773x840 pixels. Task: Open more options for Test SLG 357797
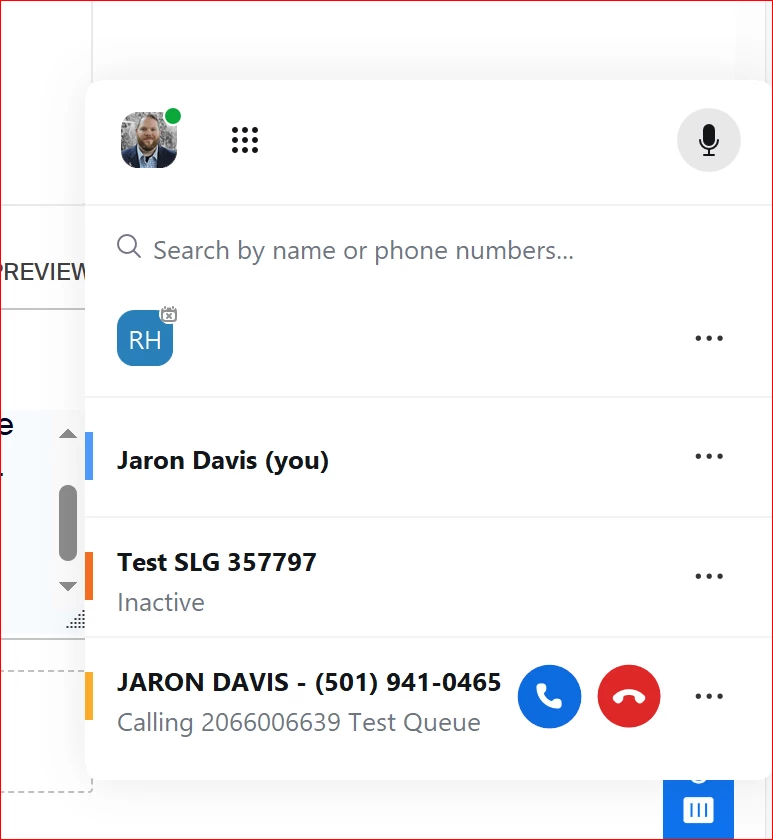[x=708, y=577]
